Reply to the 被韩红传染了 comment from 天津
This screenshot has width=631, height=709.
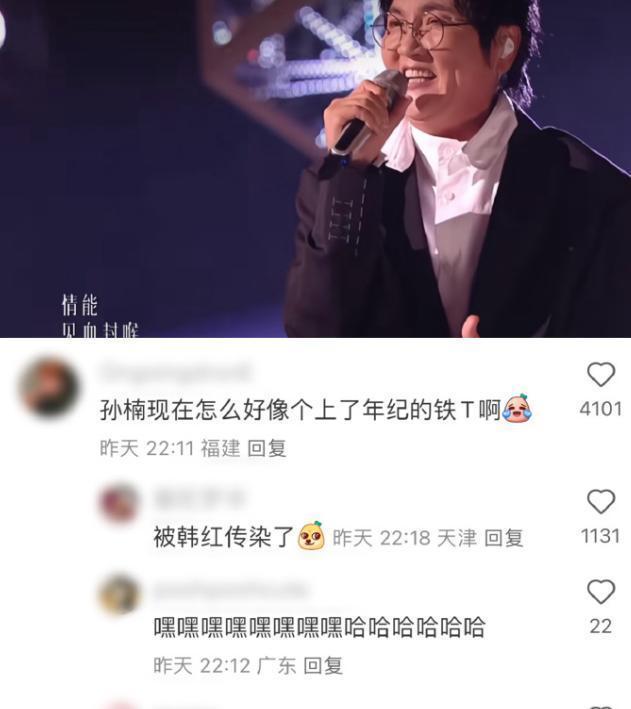coord(504,538)
